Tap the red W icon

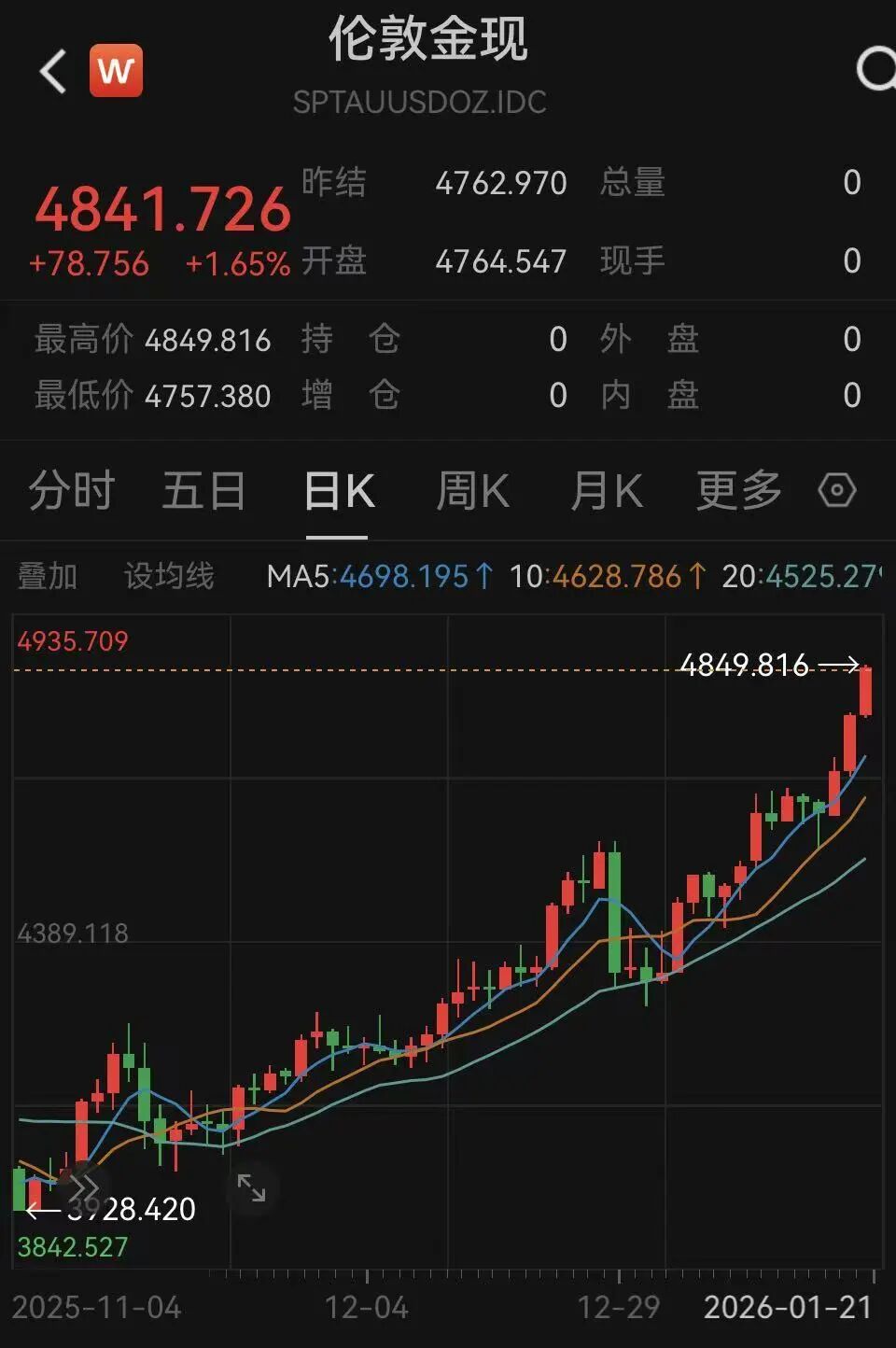(116, 71)
